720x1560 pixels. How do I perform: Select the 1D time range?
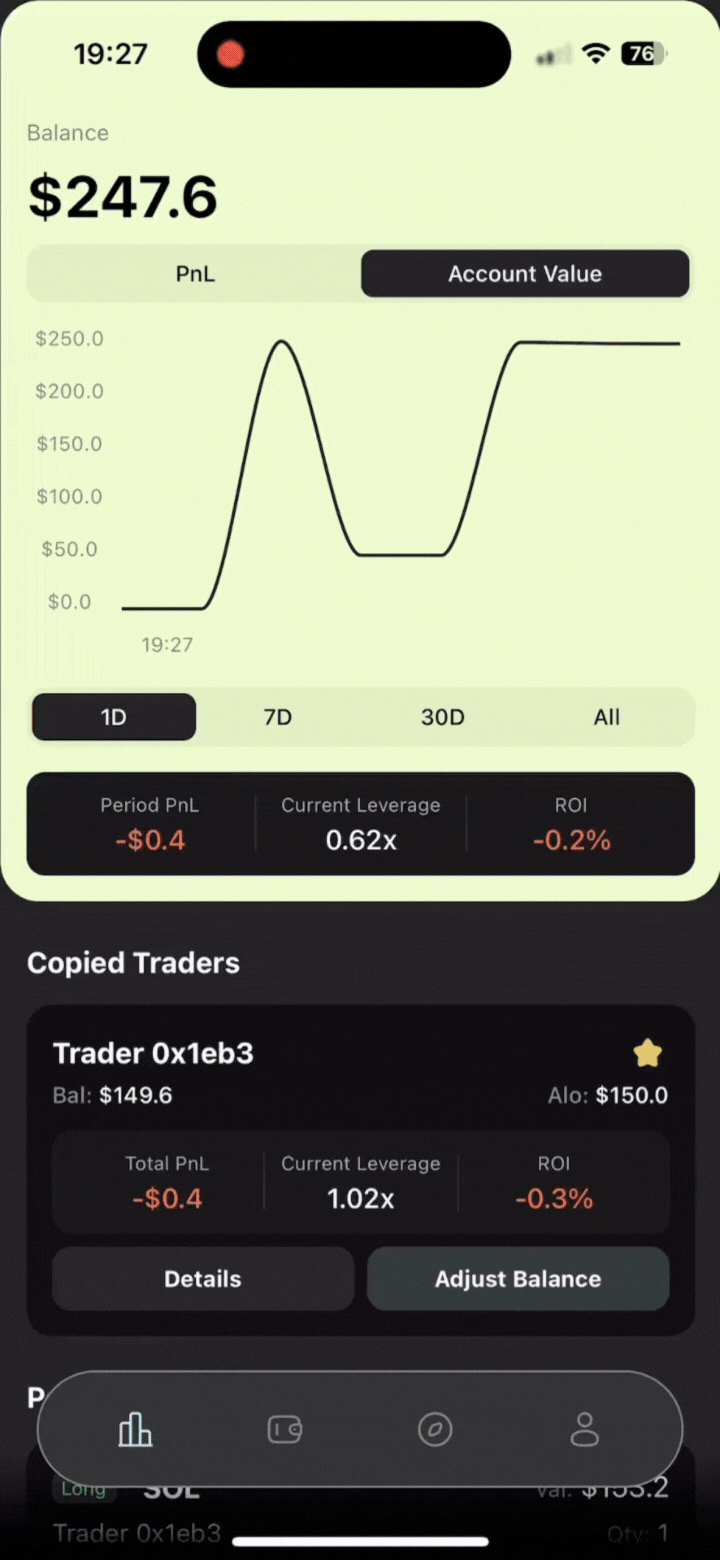[114, 717]
